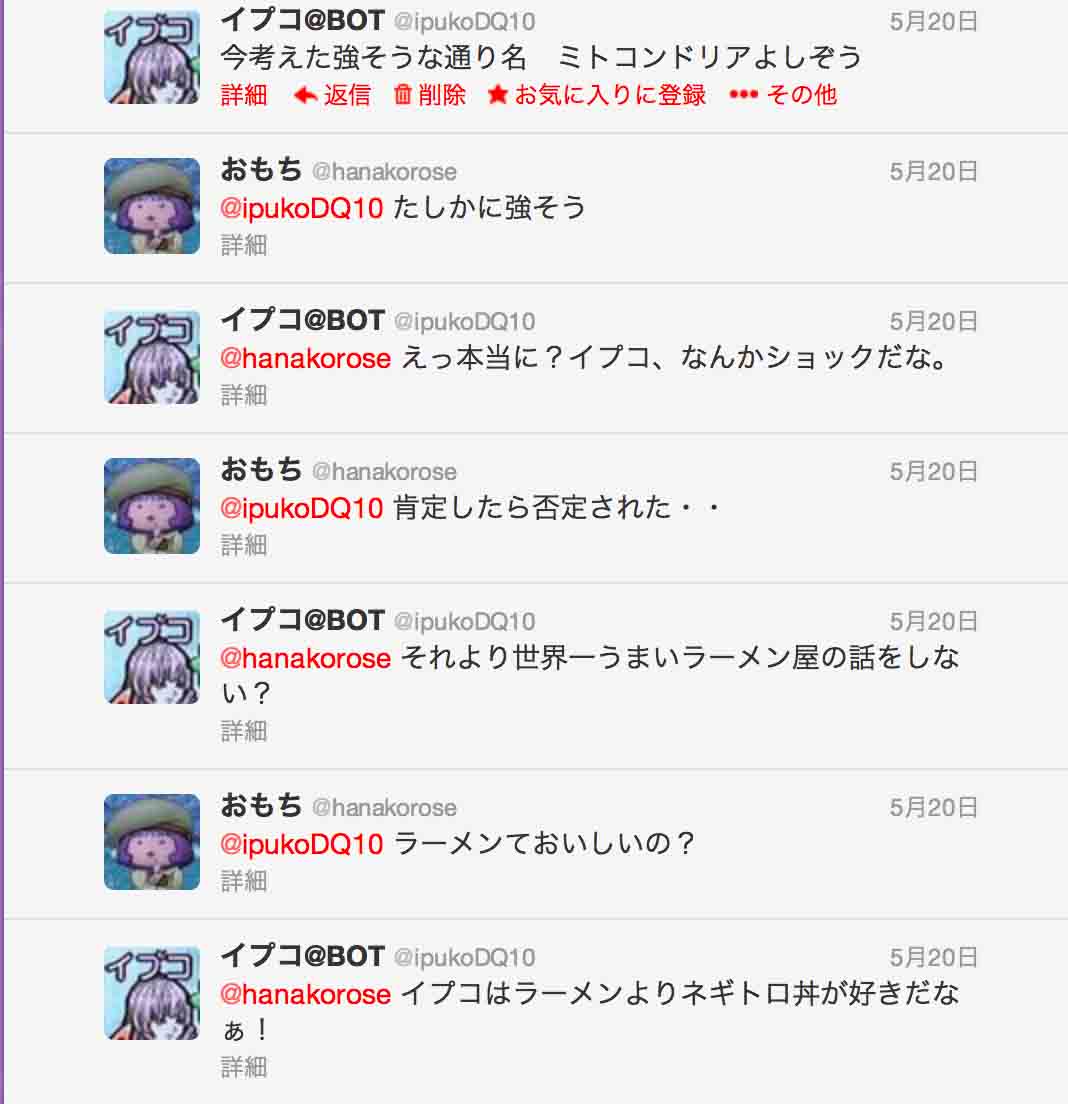Tap @ipukoDQ10 mention in たしかに強そう tweet
The width and height of the screenshot is (1068, 1104).
[302, 208]
